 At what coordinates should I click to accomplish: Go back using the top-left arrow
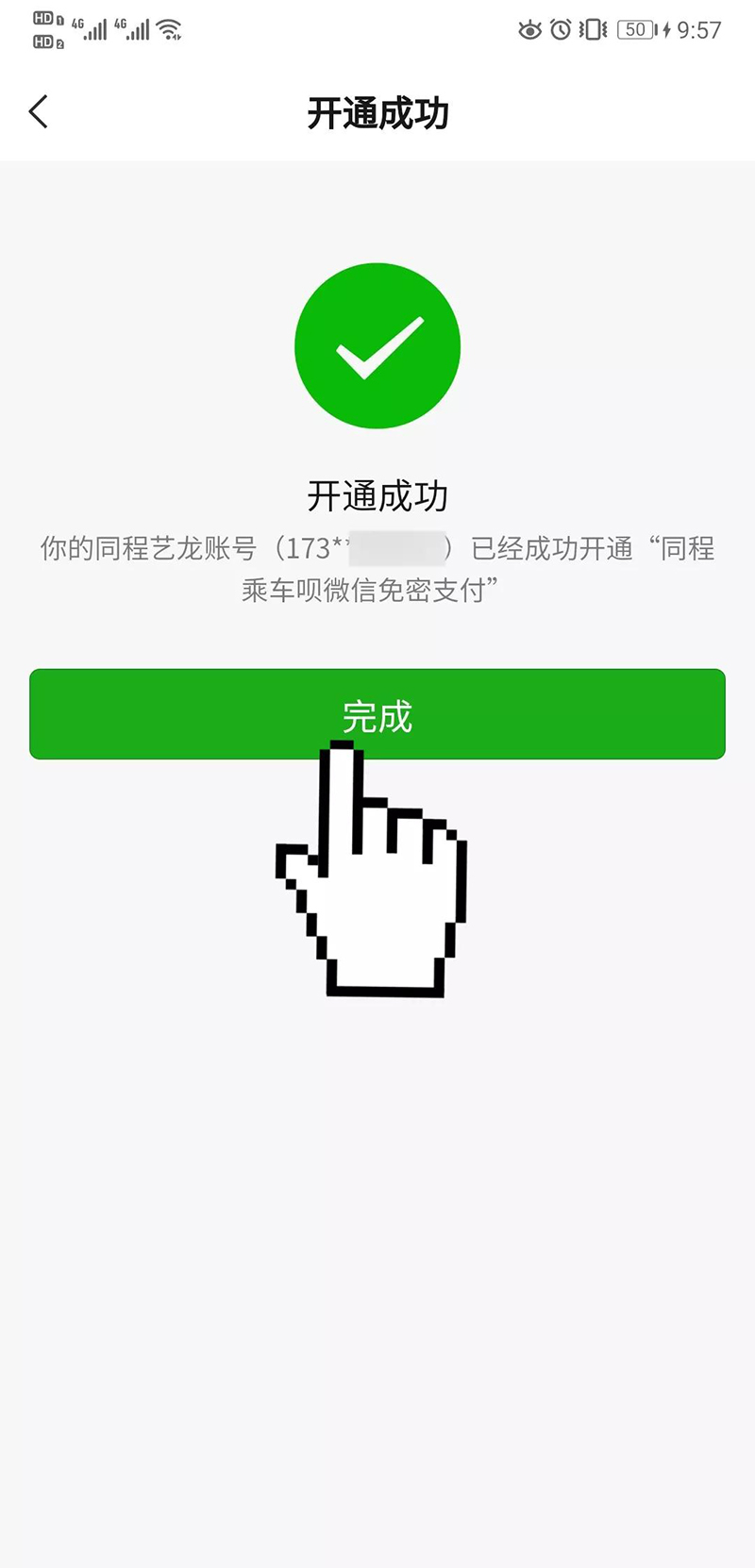pos(39,112)
